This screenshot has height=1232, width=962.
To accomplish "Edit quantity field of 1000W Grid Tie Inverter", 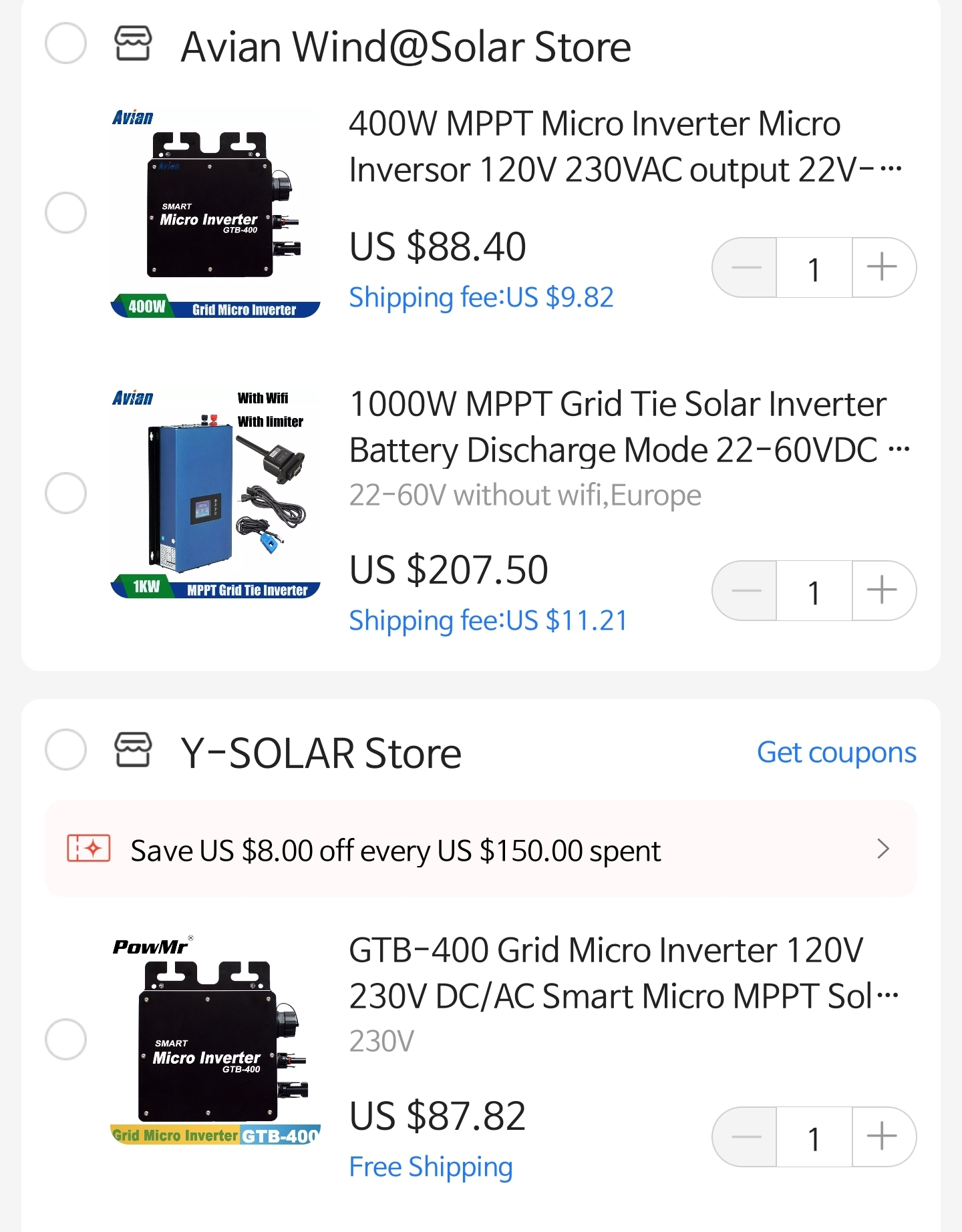I will click(x=814, y=592).
